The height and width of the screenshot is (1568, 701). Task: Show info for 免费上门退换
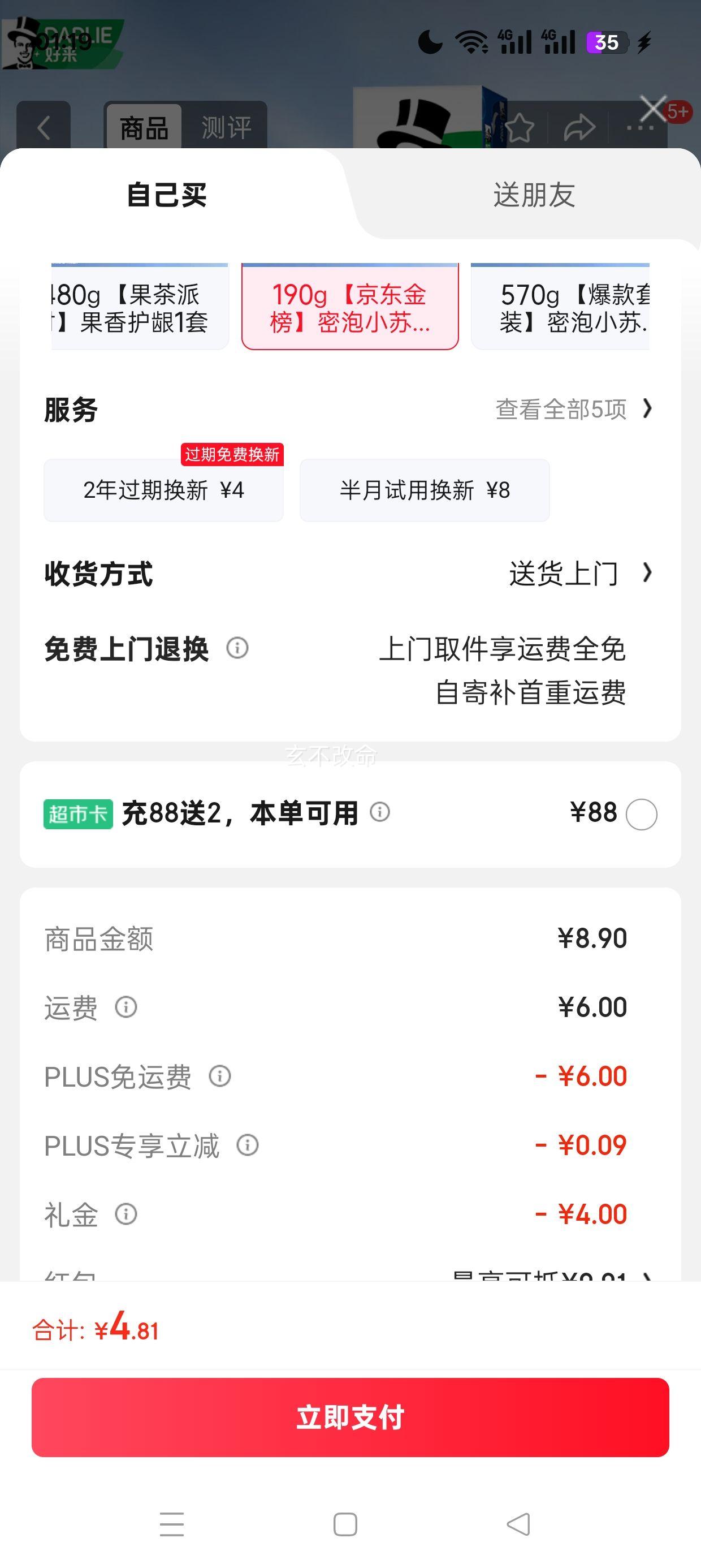coord(237,648)
